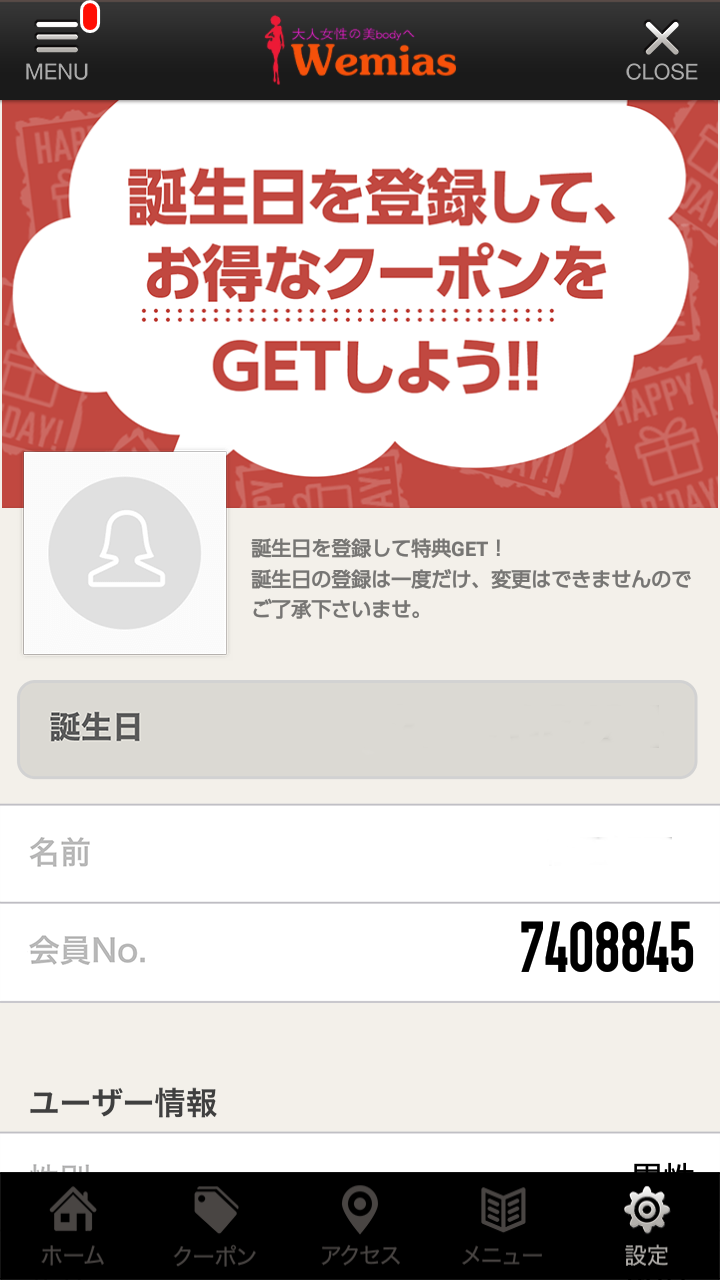Open the アクセス tab

pos(360,1226)
